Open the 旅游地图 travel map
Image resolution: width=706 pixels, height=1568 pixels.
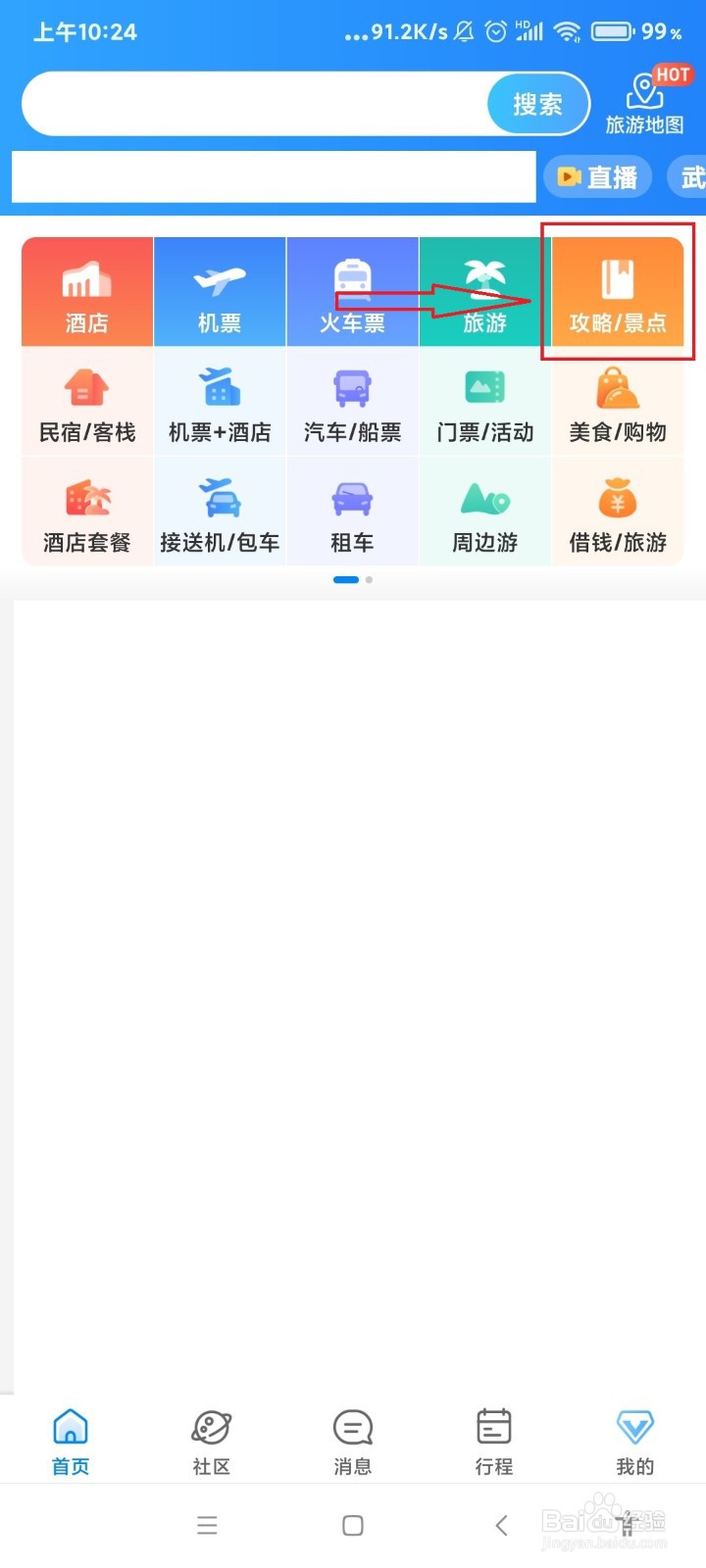click(645, 102)
